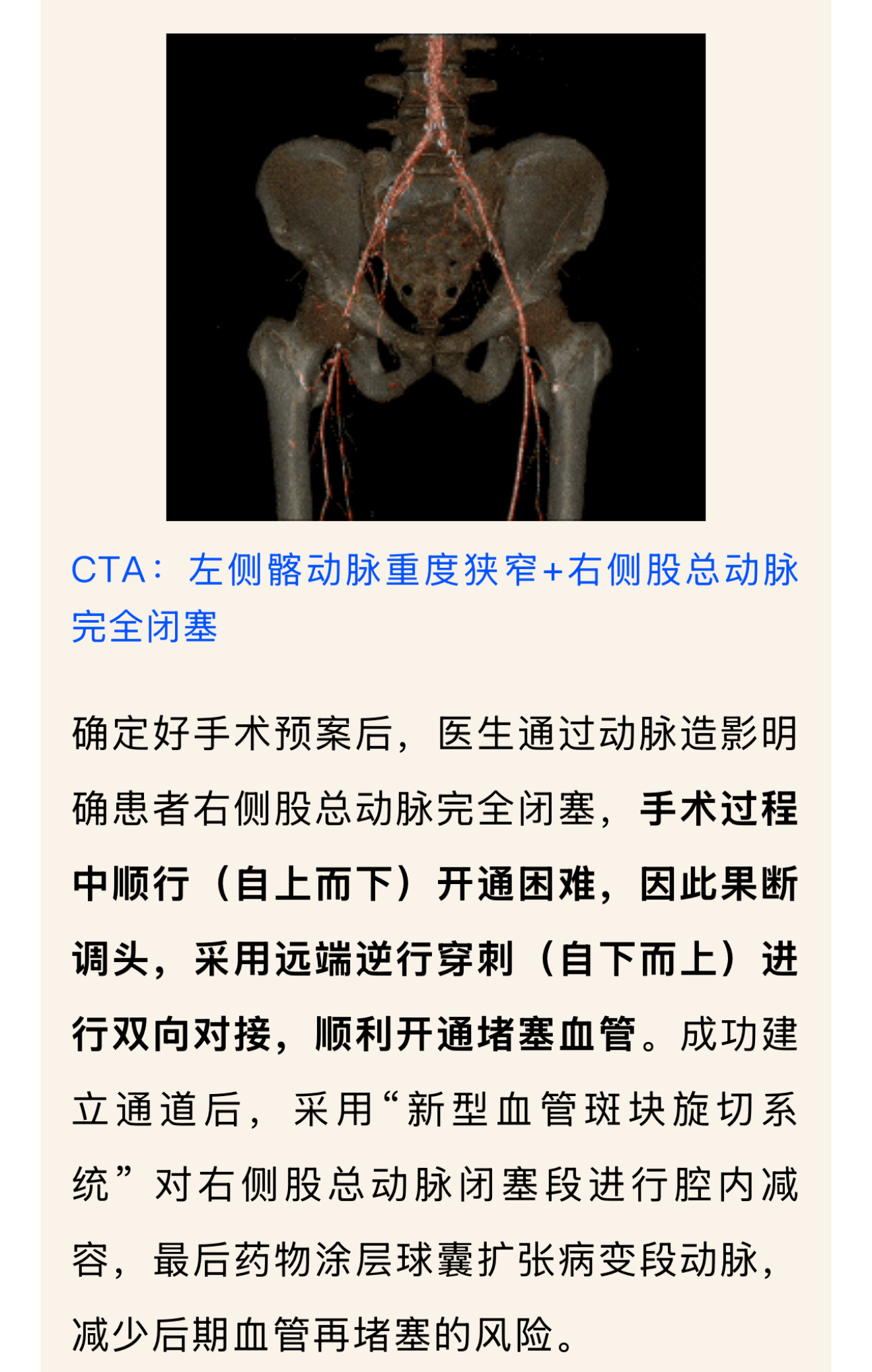872x1372 pixels.
Task: Open the pelvic CTA scan image
Action: [435, 277]
